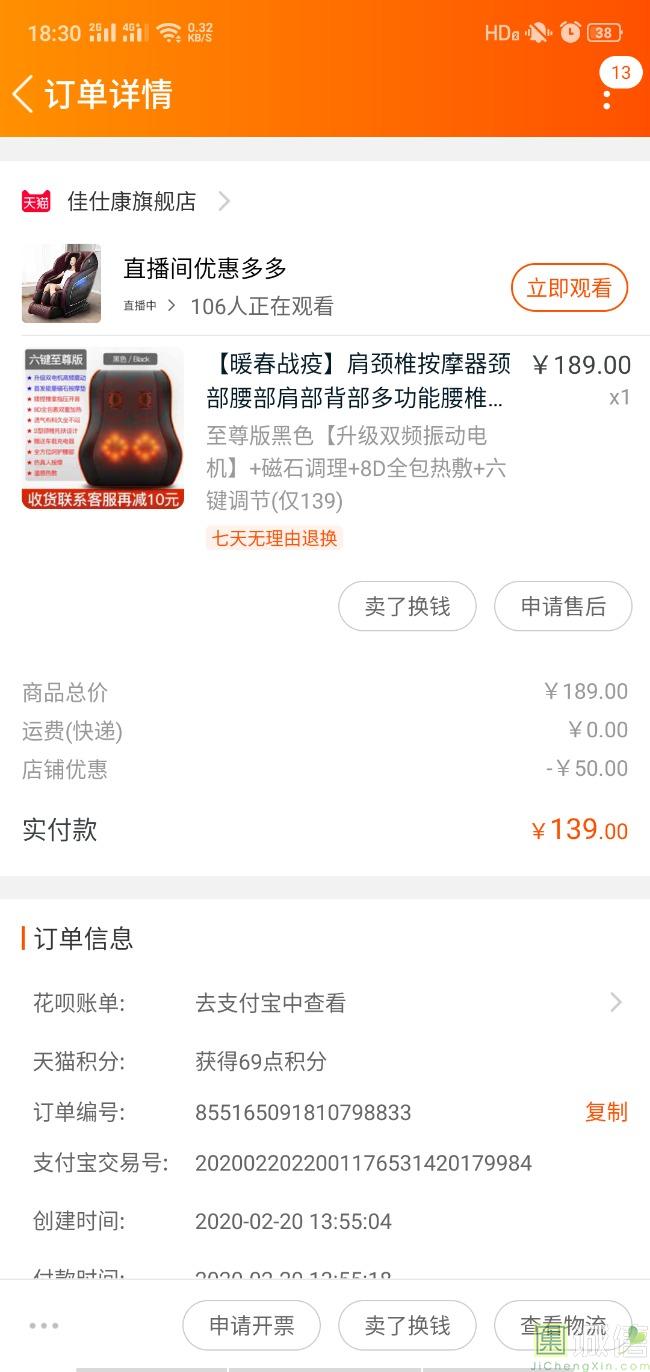Tap 卖了换钱 under the product item
Viewport: 650px width, 1372px height.
click(407, 606)
